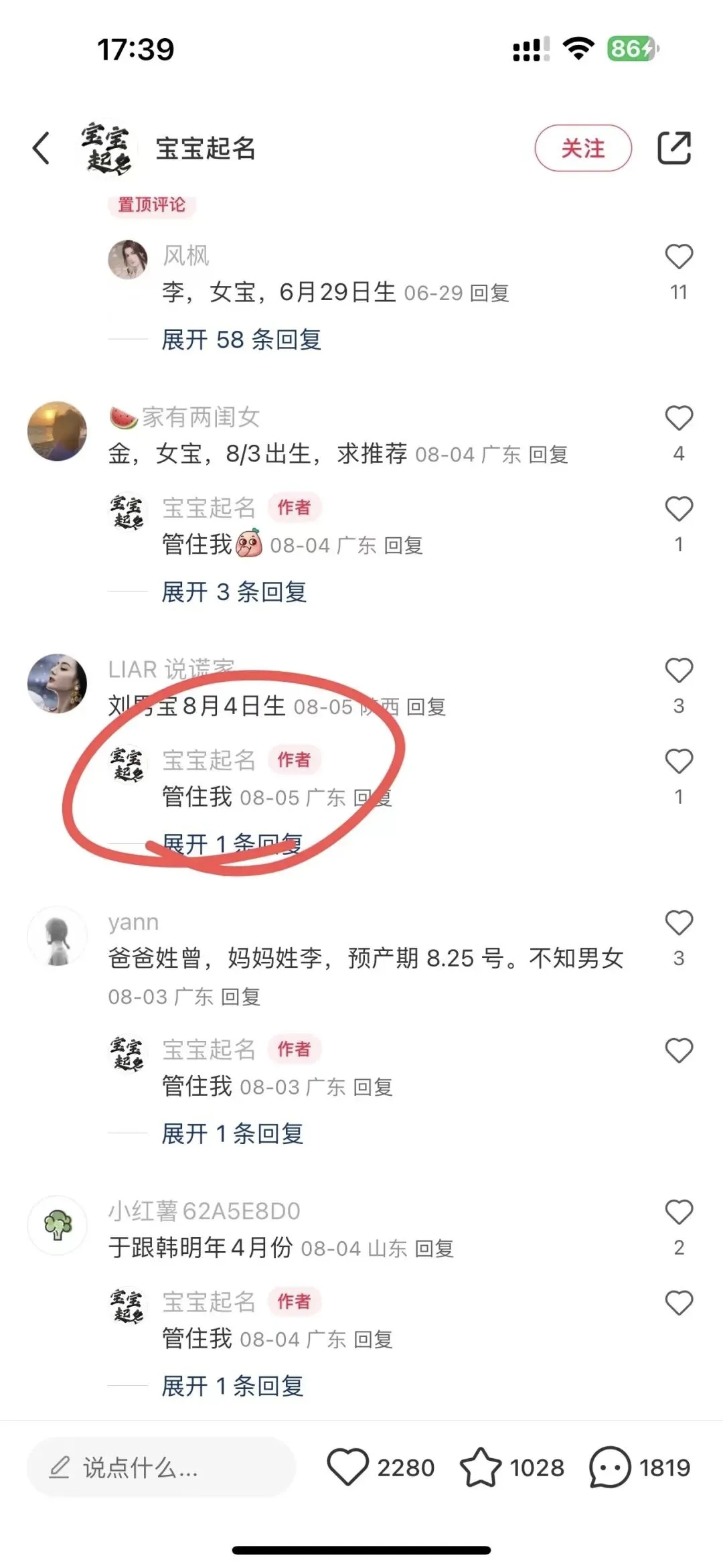Screen dimensions: 723x1568
Task: Like LIAR 说谎家's comment
Action: pos(678,671)
